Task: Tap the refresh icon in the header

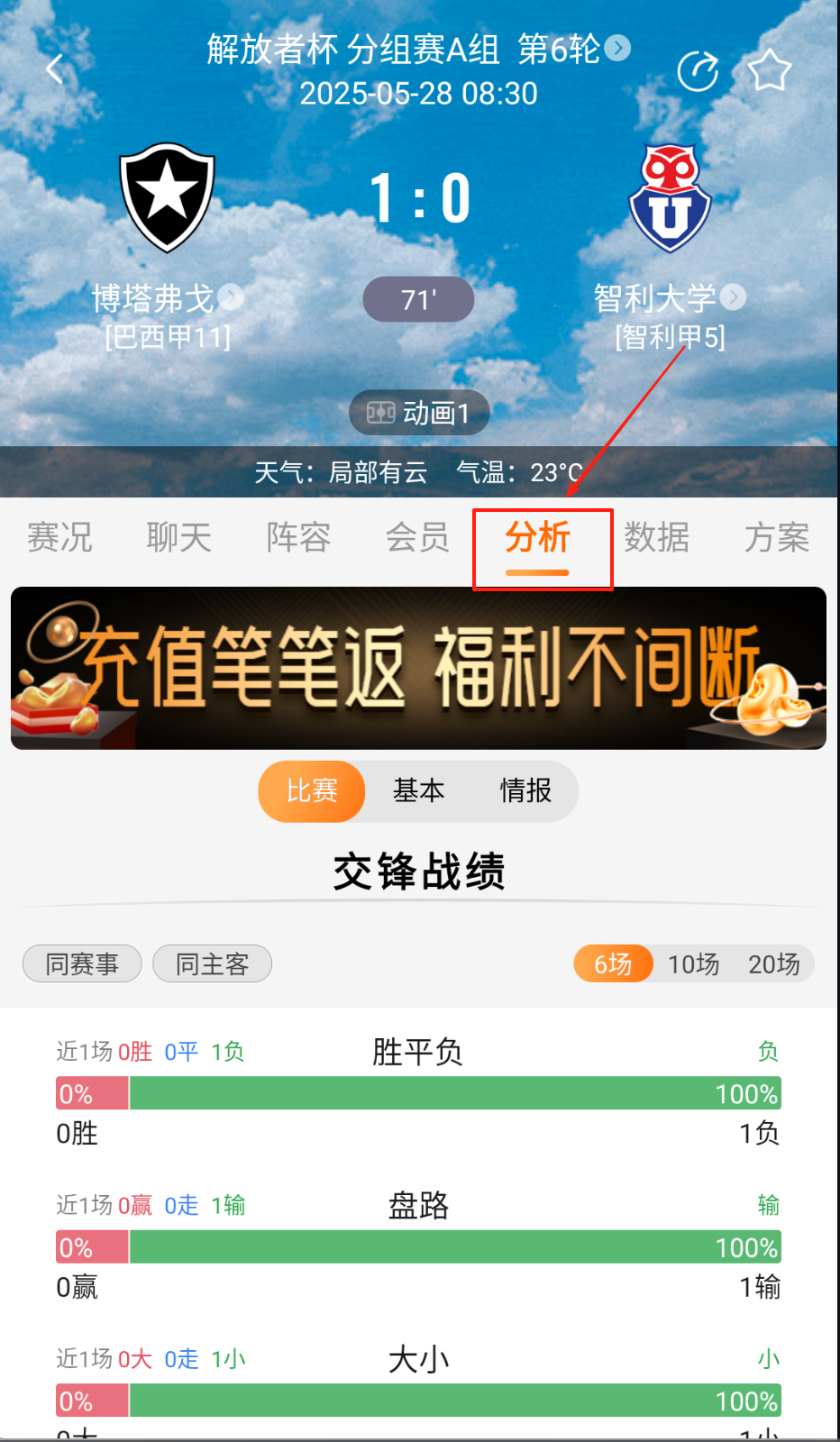Action: [698, 71]
